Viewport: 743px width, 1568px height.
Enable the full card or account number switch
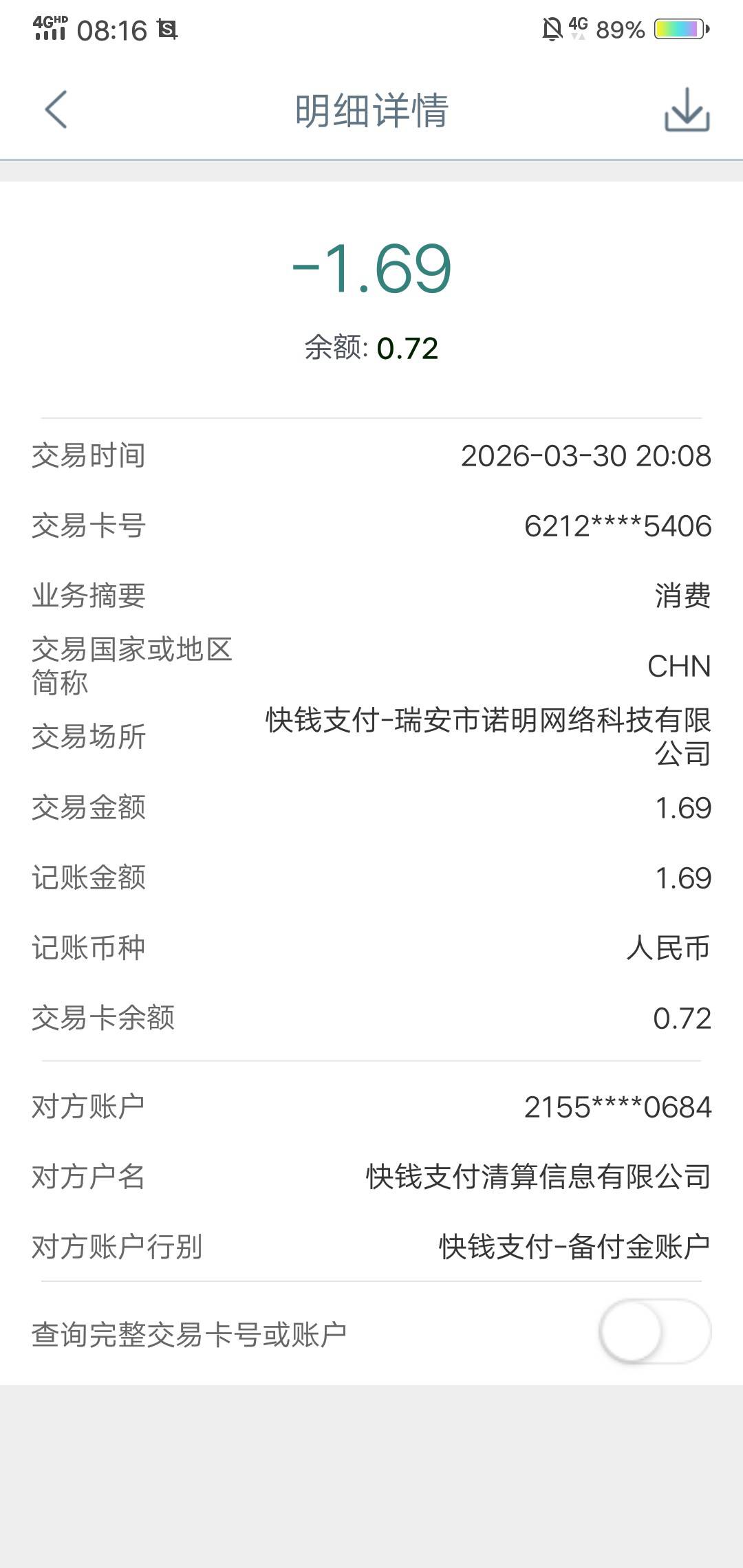[x=654, y=1331]
